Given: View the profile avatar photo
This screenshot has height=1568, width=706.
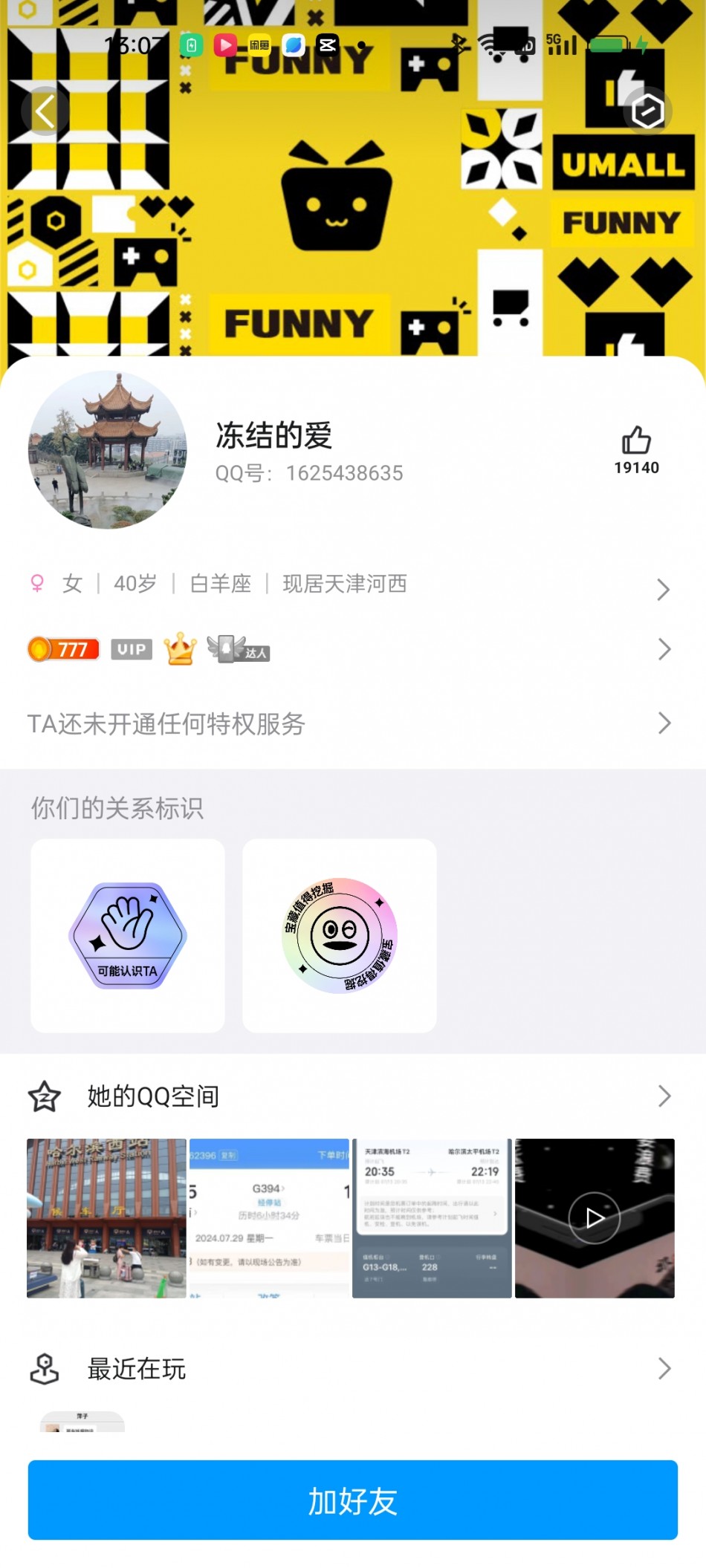Looking at the screenshot, I should pyautogui.click(x=108, y=450).
